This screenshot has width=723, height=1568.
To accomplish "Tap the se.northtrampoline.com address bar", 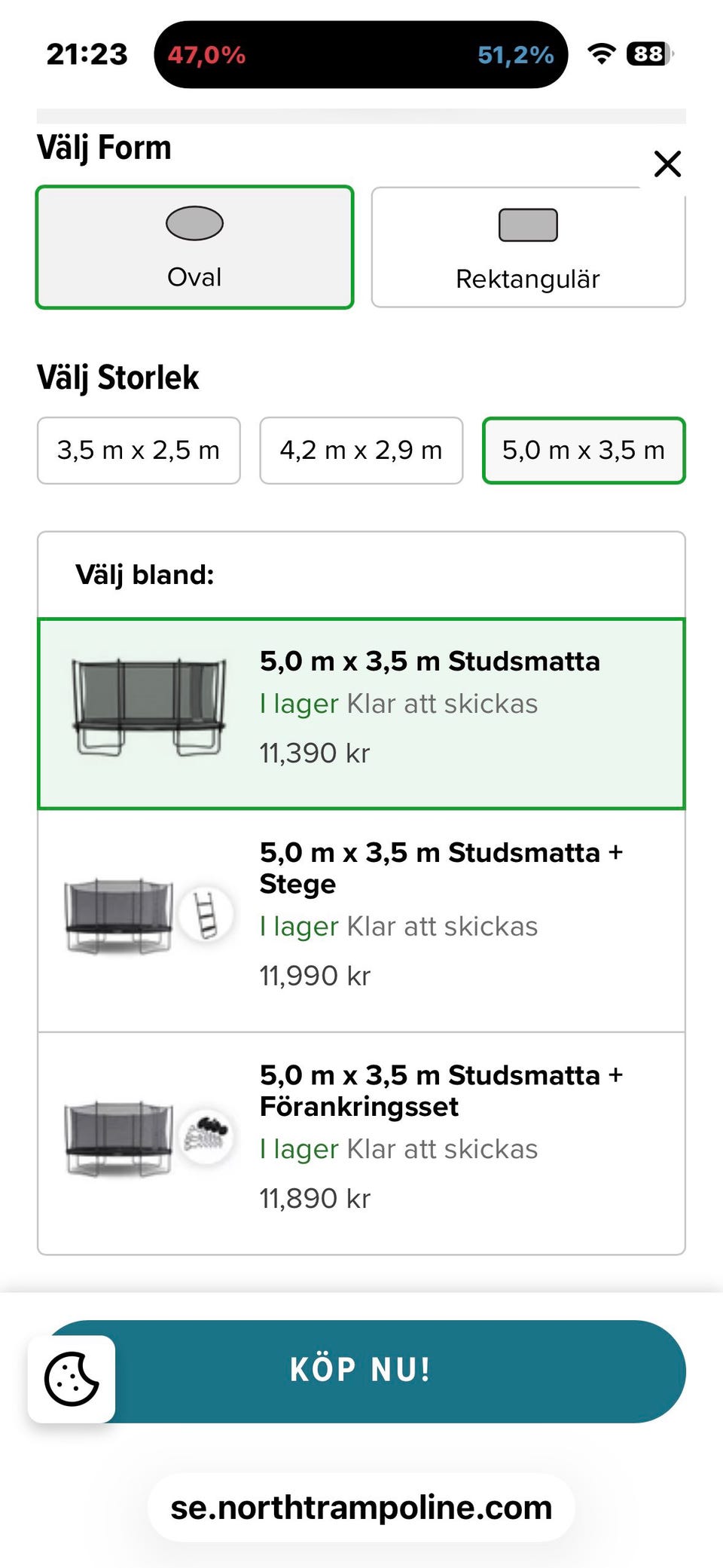I will [x=361, y=1508].
